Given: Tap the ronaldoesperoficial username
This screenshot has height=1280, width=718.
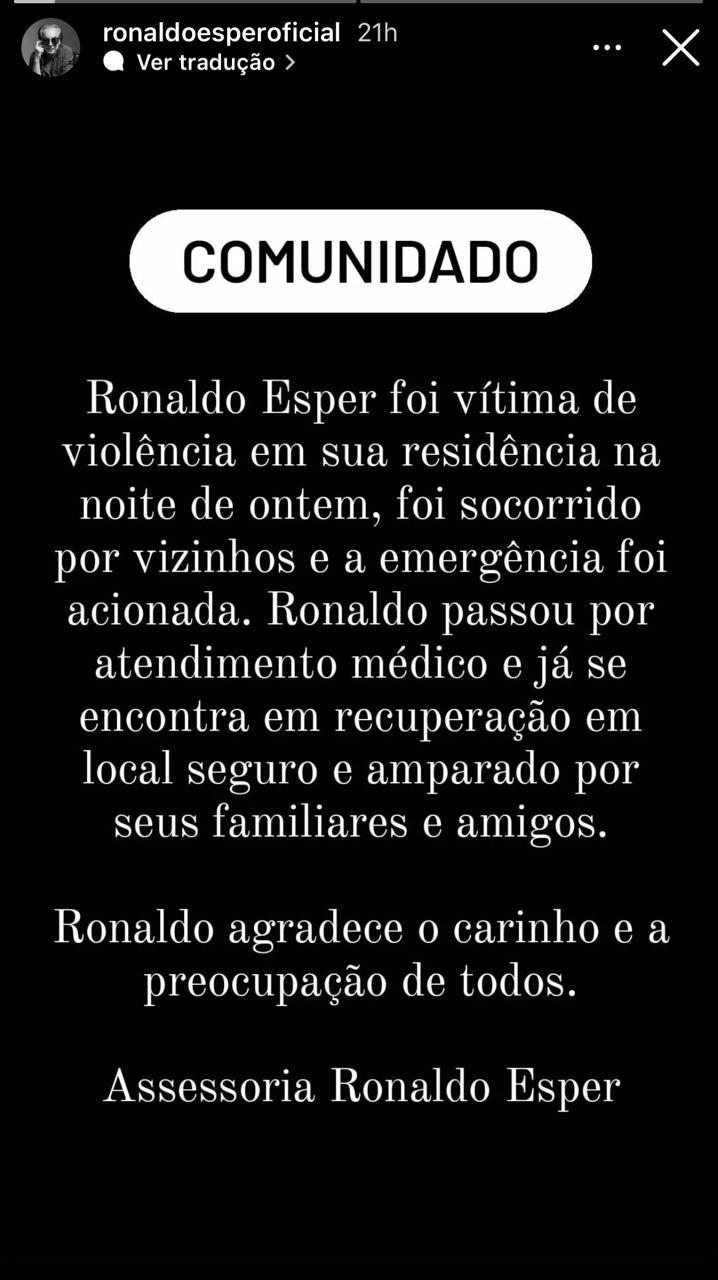Looking at the screenshot, I should tap(222, 32).
